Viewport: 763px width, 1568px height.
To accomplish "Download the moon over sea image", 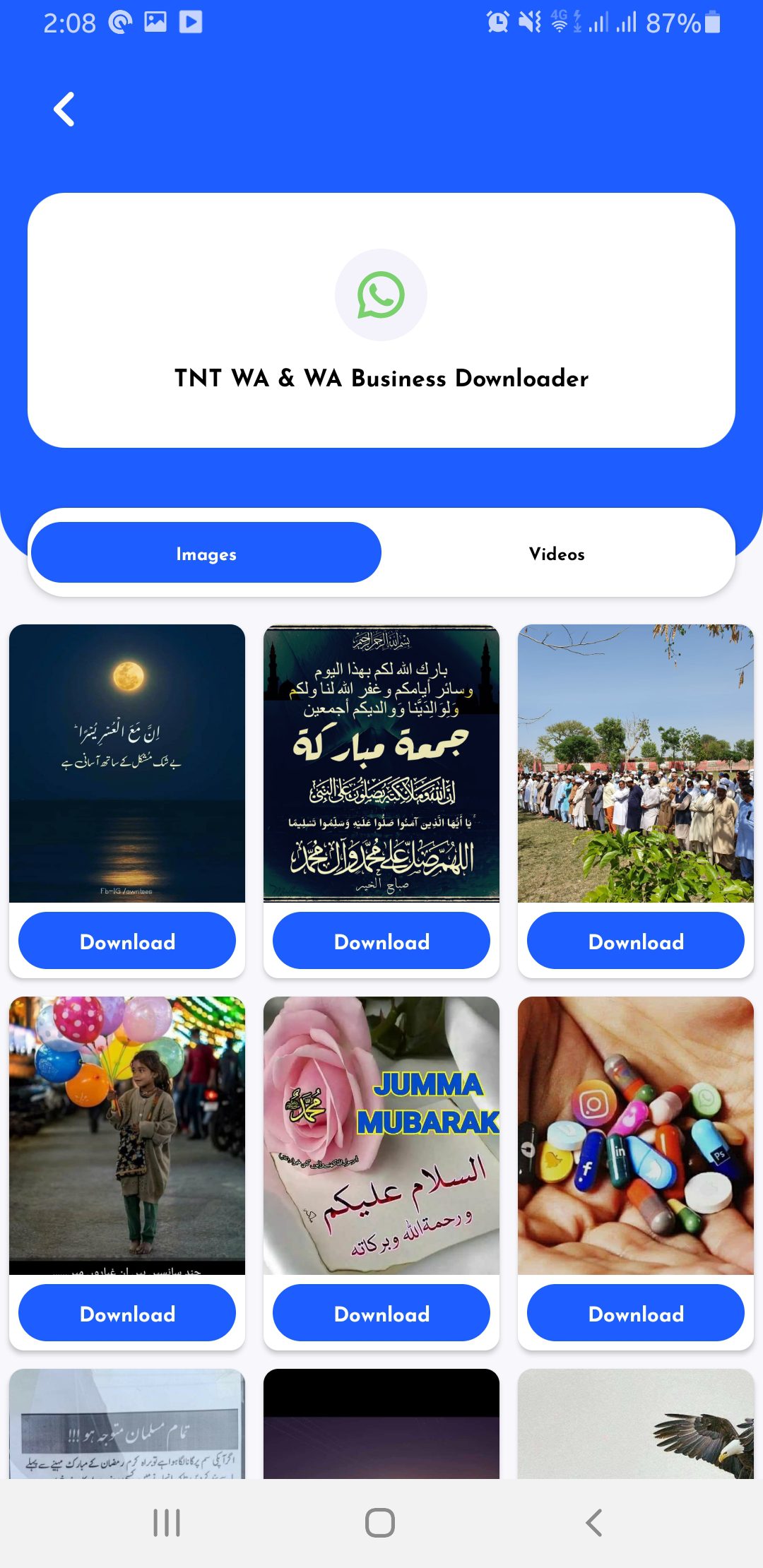I will coord(127,941).
